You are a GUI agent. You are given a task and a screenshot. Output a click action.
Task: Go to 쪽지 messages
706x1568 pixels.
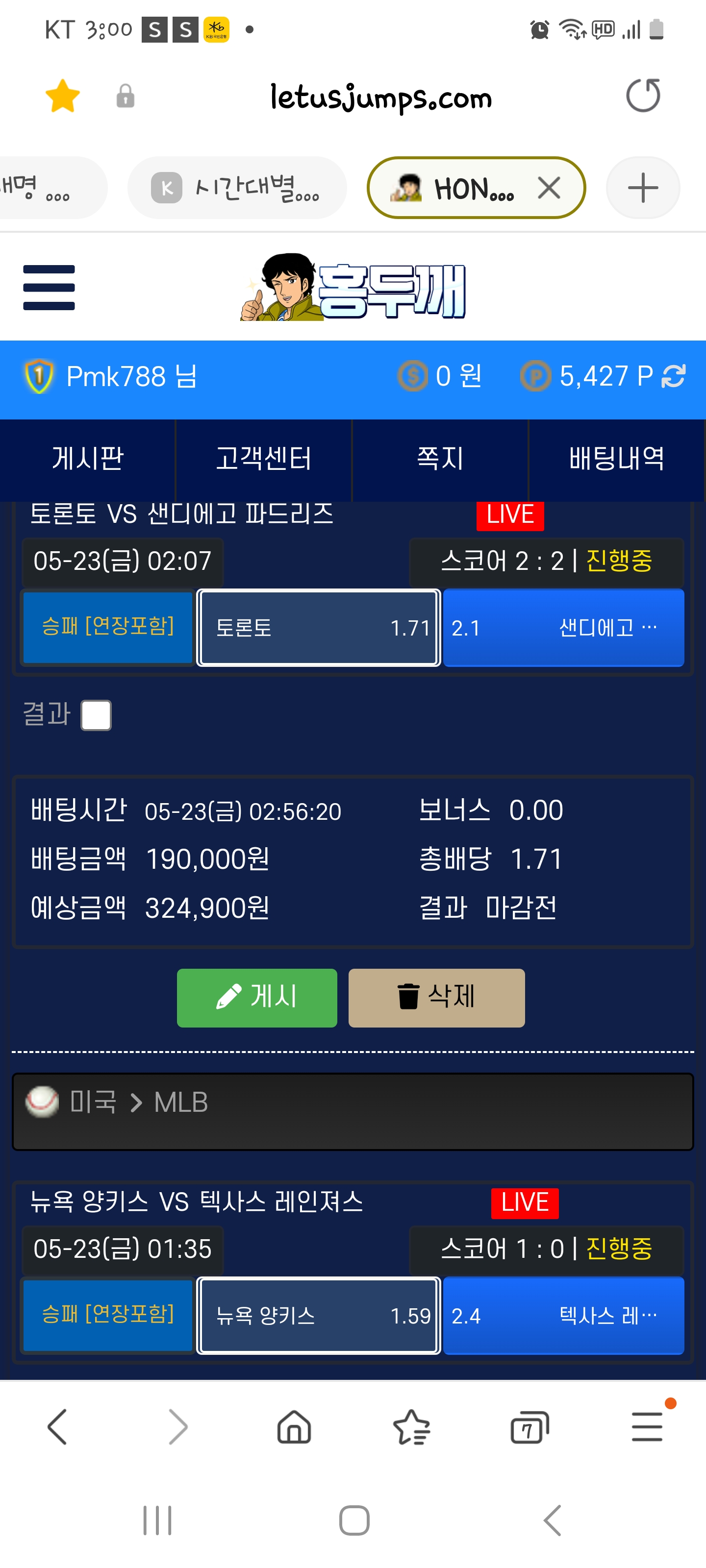440,458
